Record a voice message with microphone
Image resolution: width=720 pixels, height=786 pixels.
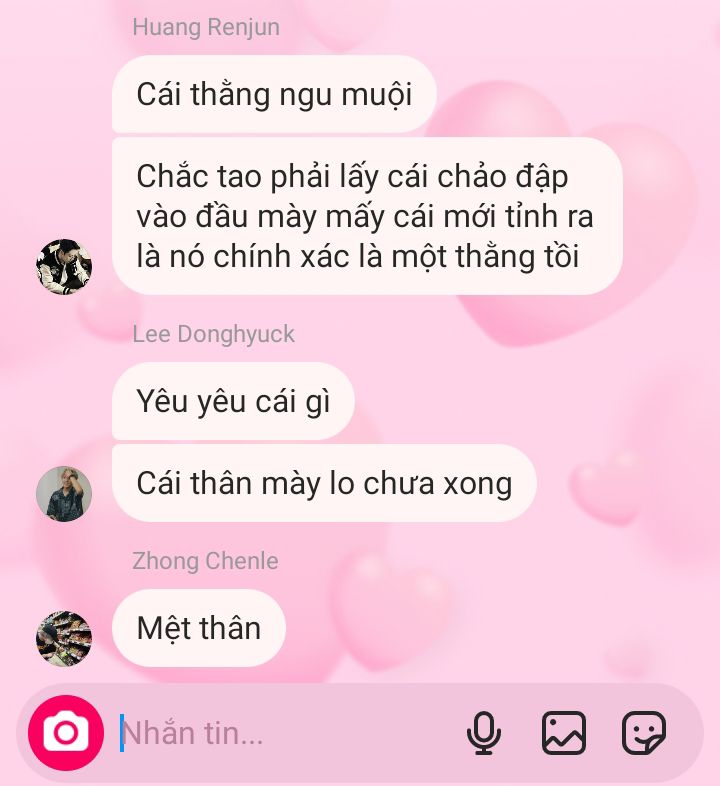click(x=484, y=733)
